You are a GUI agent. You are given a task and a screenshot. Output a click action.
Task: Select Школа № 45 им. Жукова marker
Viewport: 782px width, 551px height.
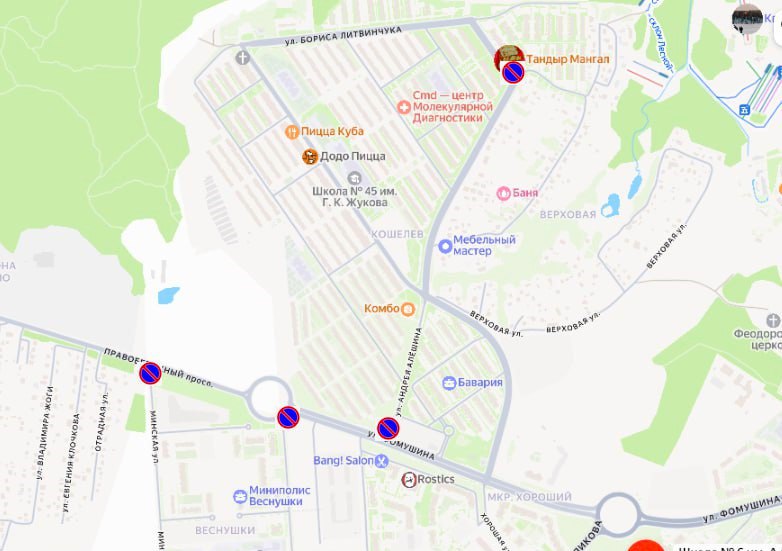[x=353, y=178]
